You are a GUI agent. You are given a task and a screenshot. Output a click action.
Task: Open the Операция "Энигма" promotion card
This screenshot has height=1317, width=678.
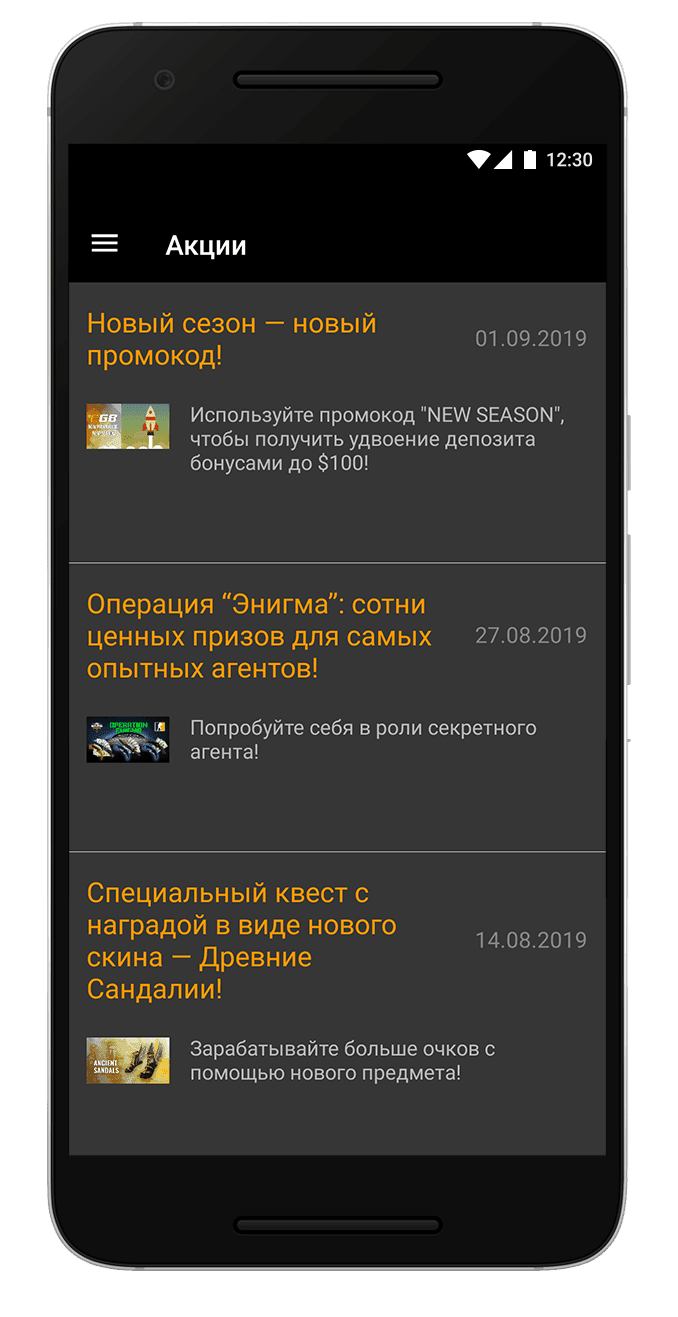click(x=337, y=708)
